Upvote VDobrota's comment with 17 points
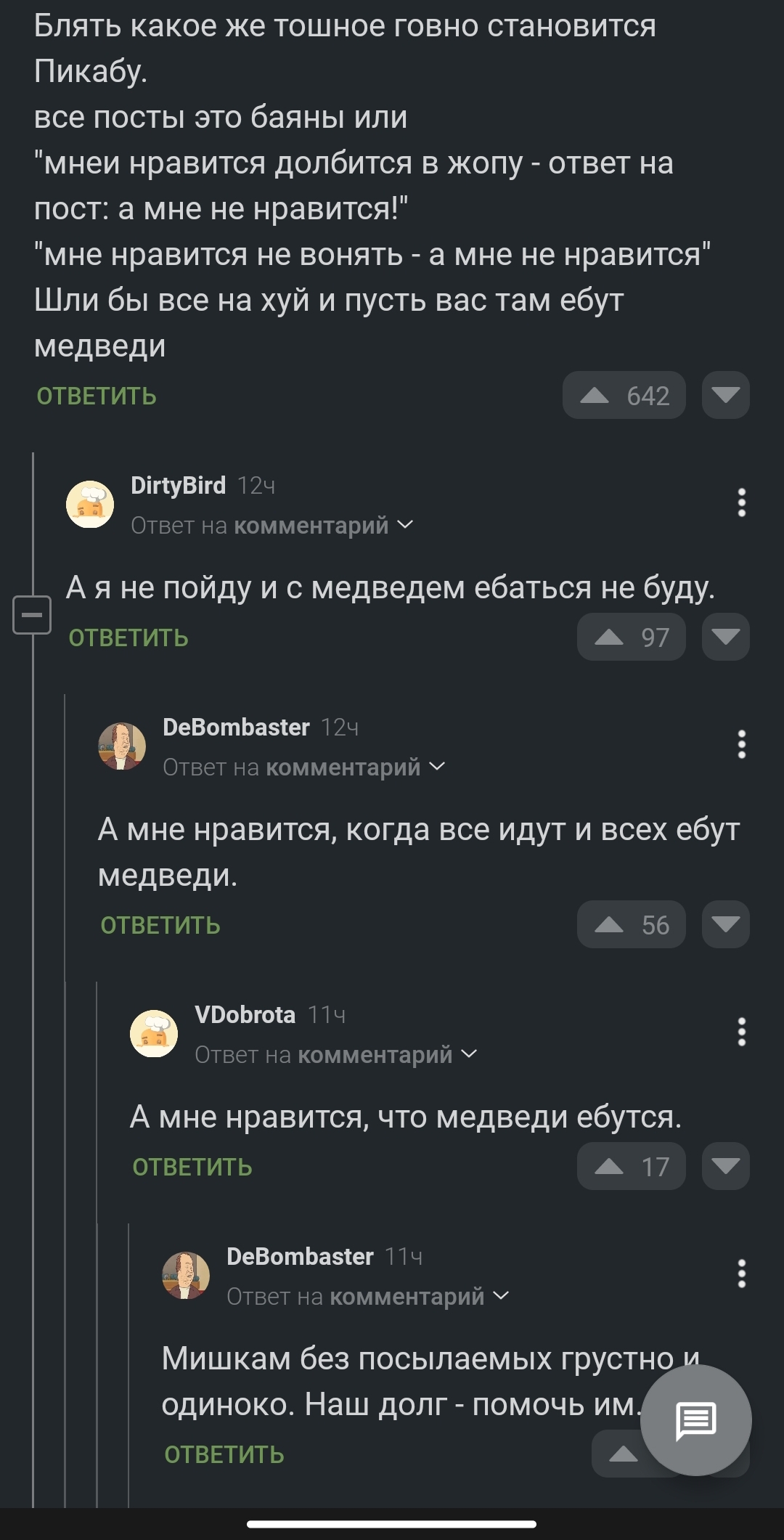 coord(631,1166)
